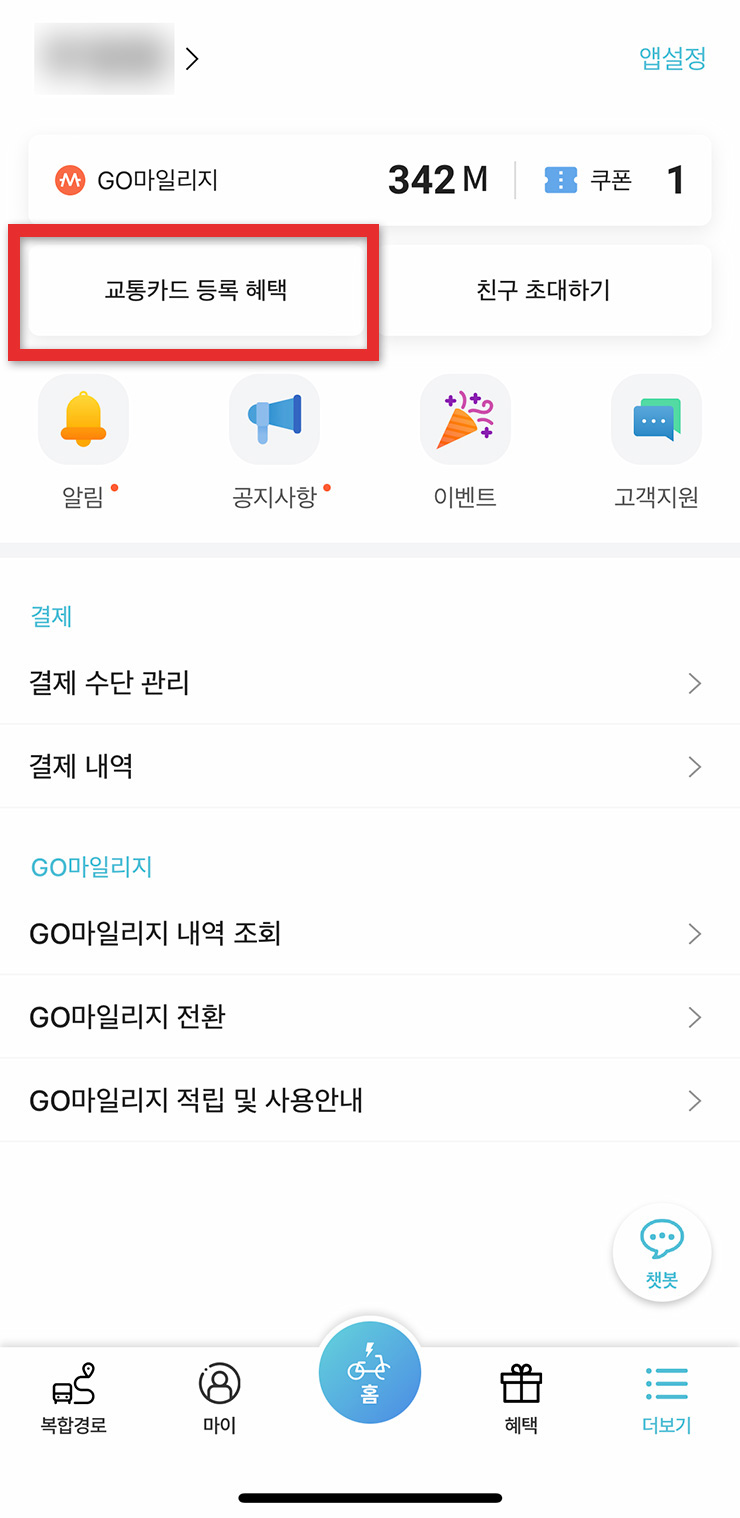This screenshot has height=1518, width=740.
Task: Open the 알림 notification bell icon
Action: pos(83,419)
